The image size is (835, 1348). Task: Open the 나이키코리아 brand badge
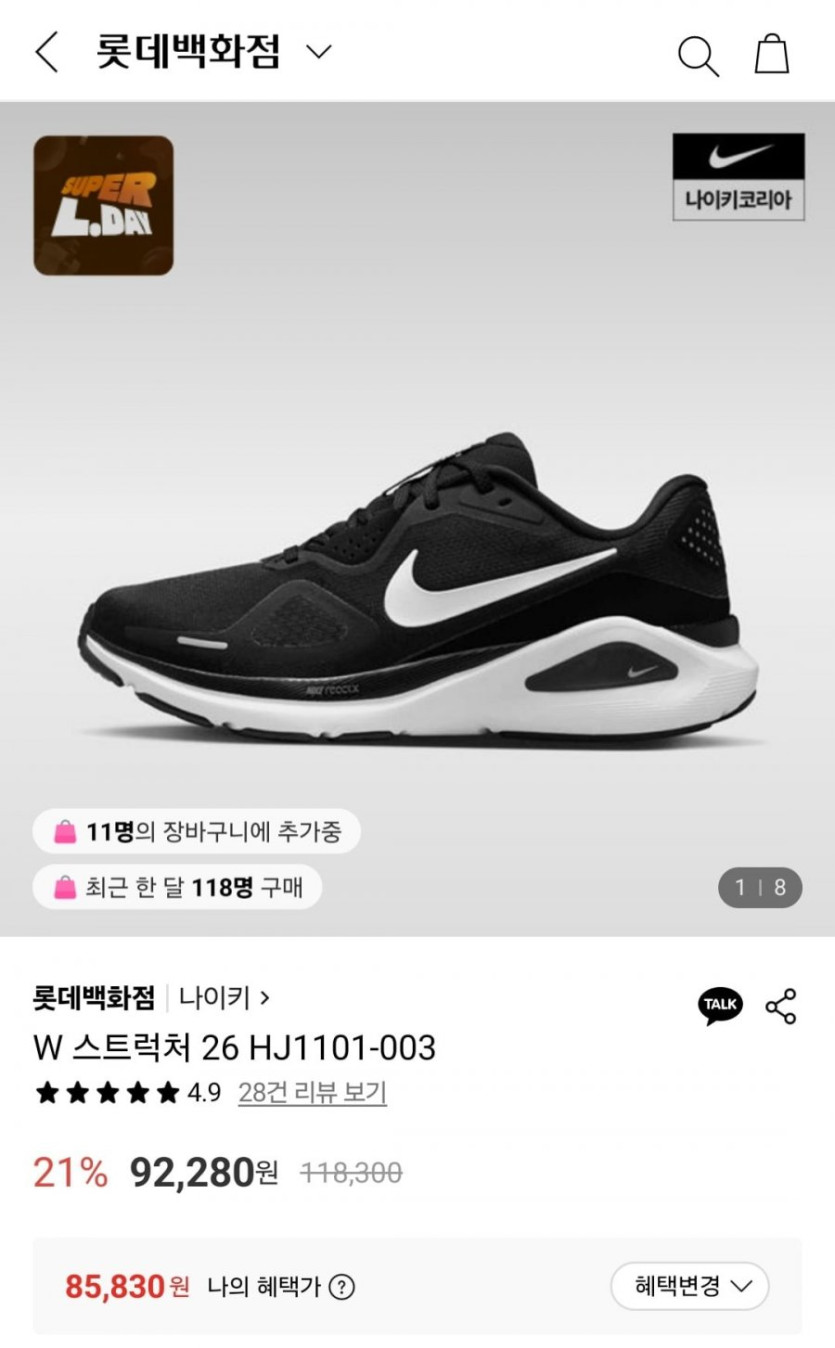[x=738, y=177]
